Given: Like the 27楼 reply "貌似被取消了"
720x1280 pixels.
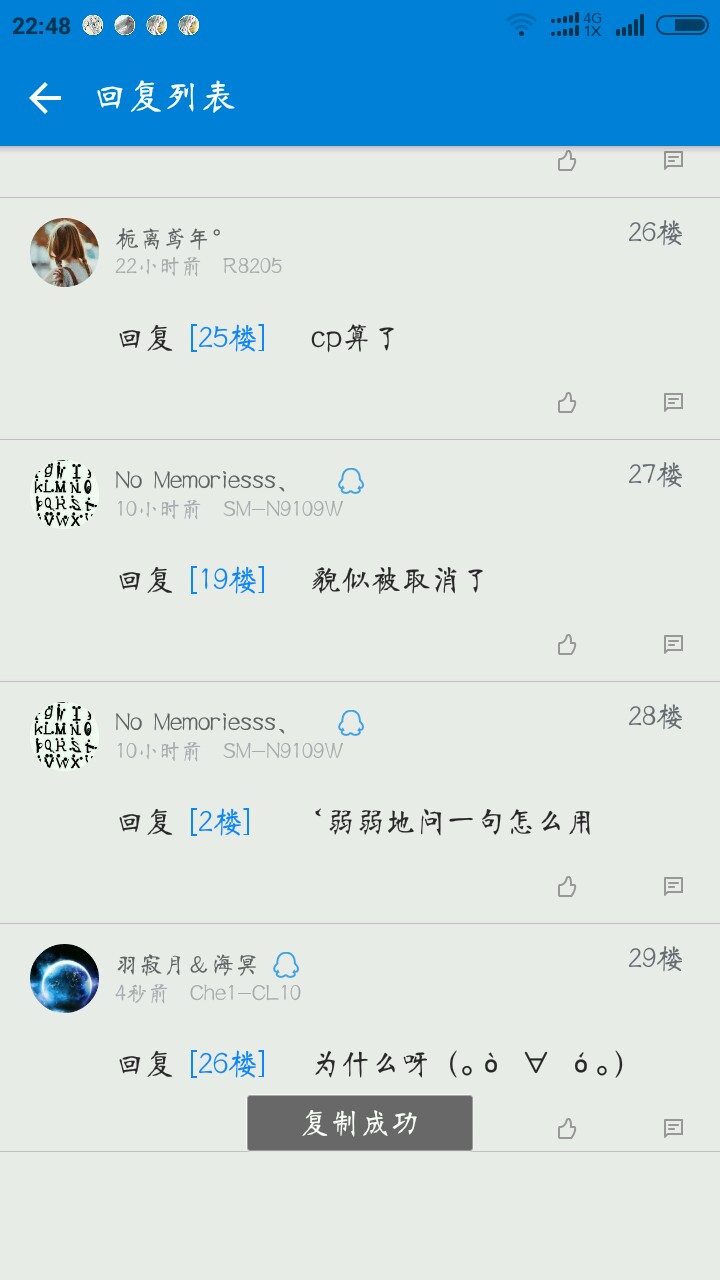Looking at the screenshot, I should pyautogui.click(x=567, y=644).
